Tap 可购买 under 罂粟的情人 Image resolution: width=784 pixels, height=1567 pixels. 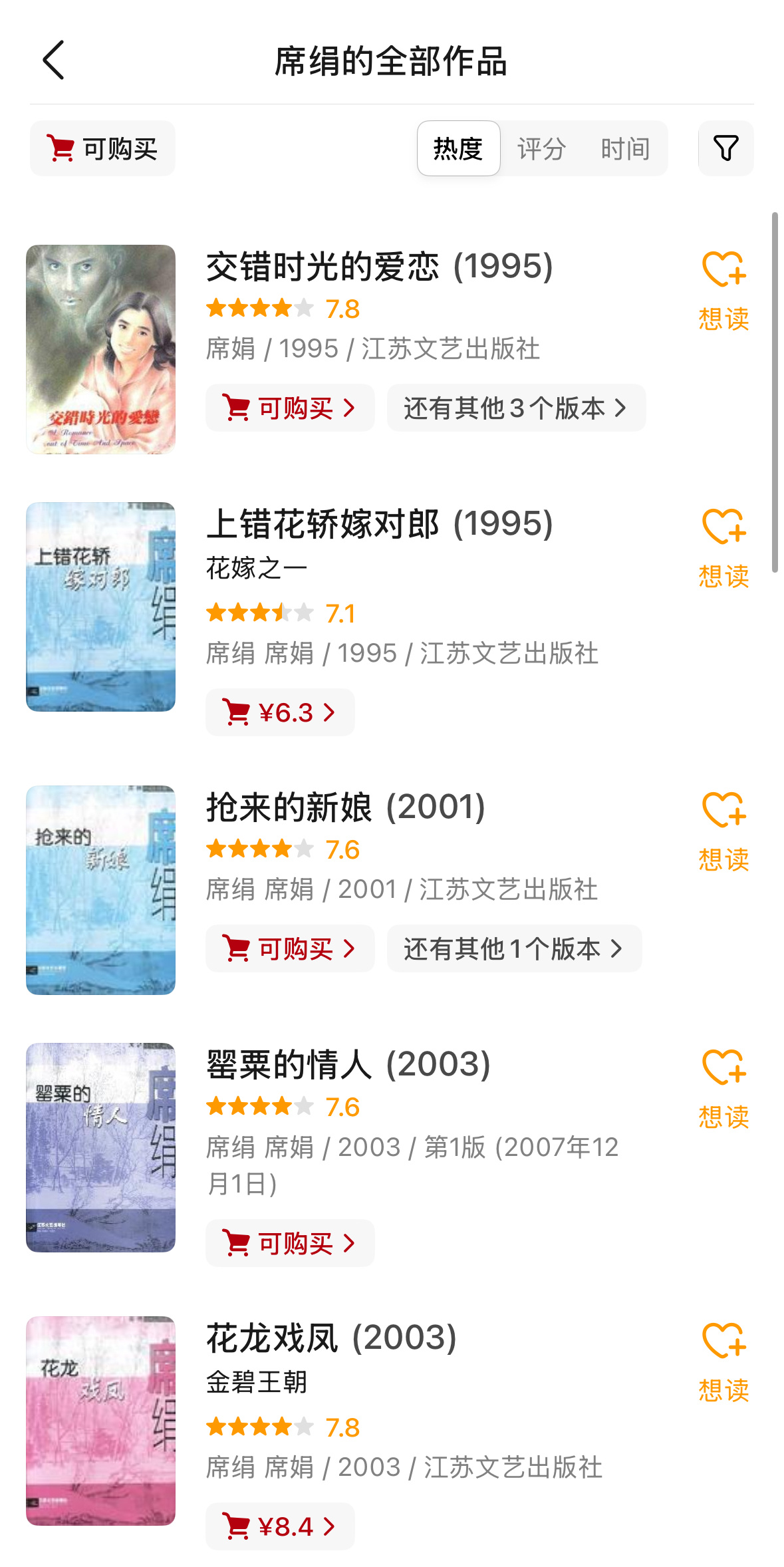click(289, 1243)
